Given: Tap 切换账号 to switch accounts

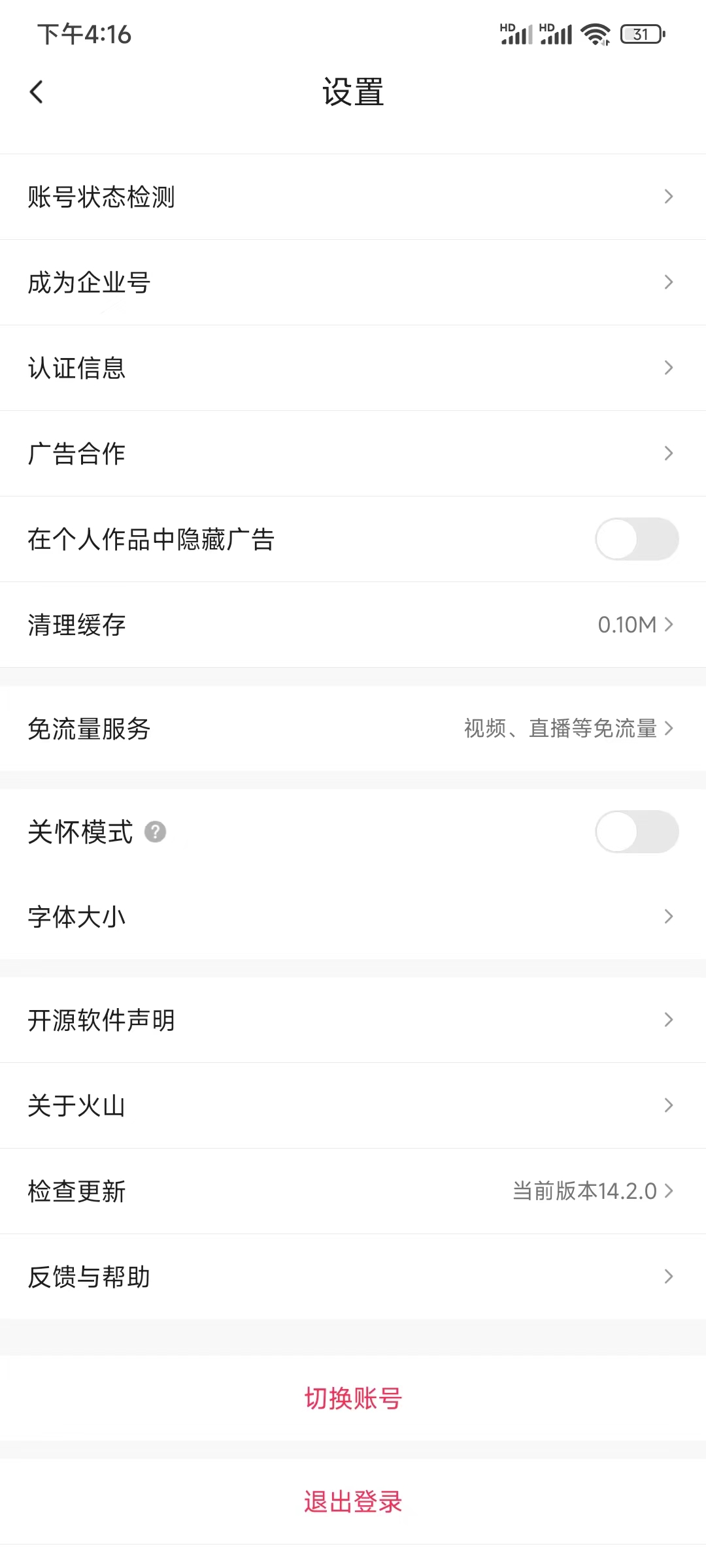Looking at the screenshot, I should tap(353, 1398).
